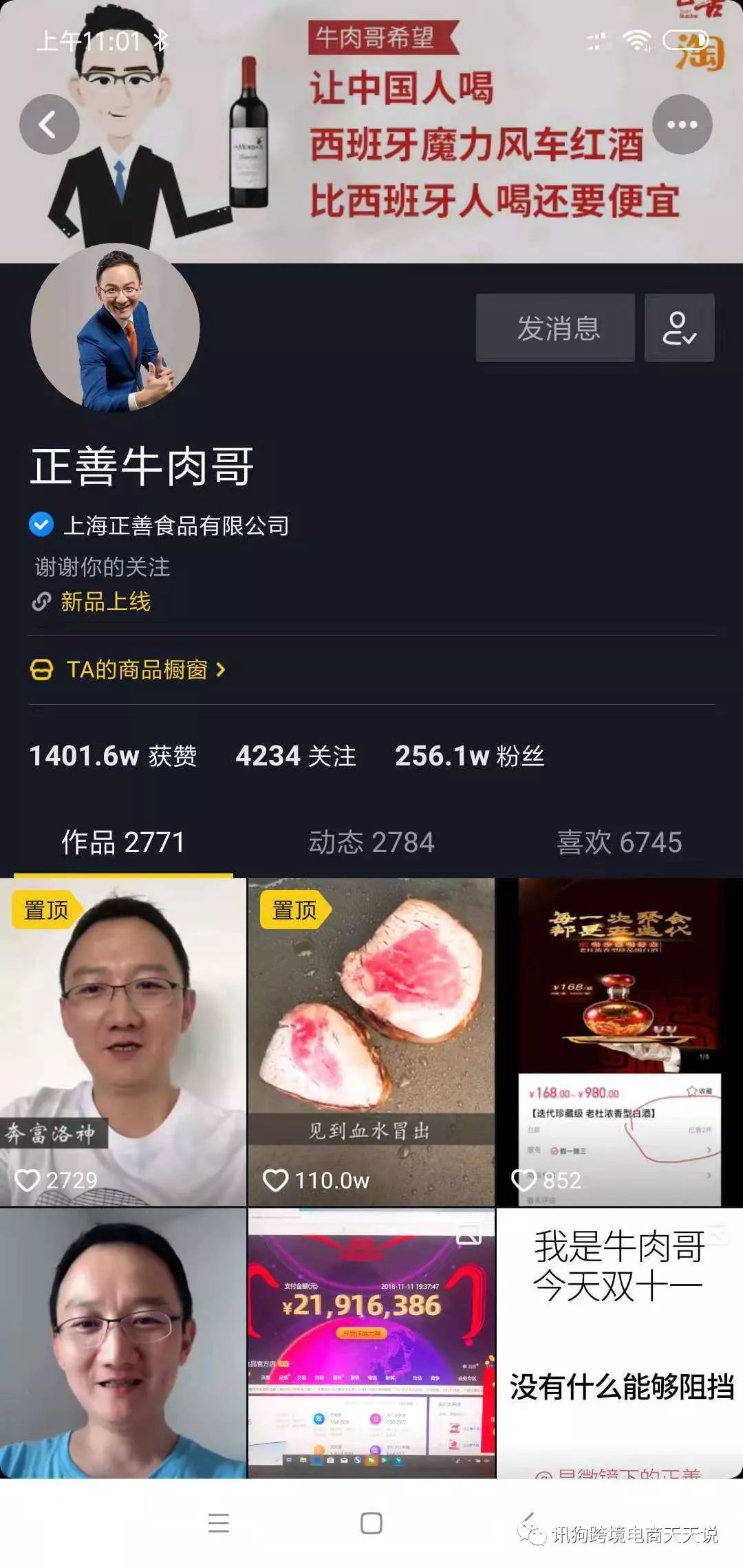Tap 发消息 to send a message

555,328
